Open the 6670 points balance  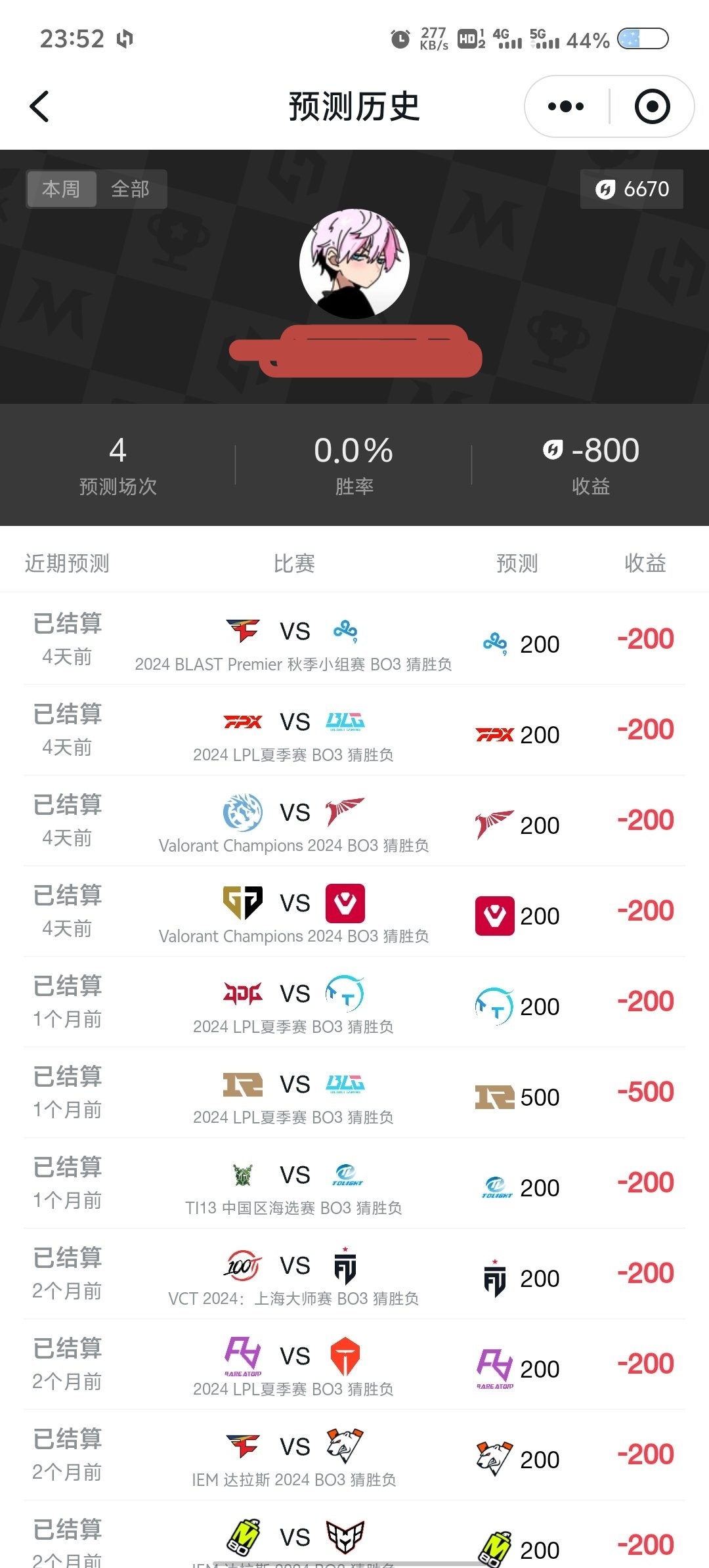[x=632, y=189]
